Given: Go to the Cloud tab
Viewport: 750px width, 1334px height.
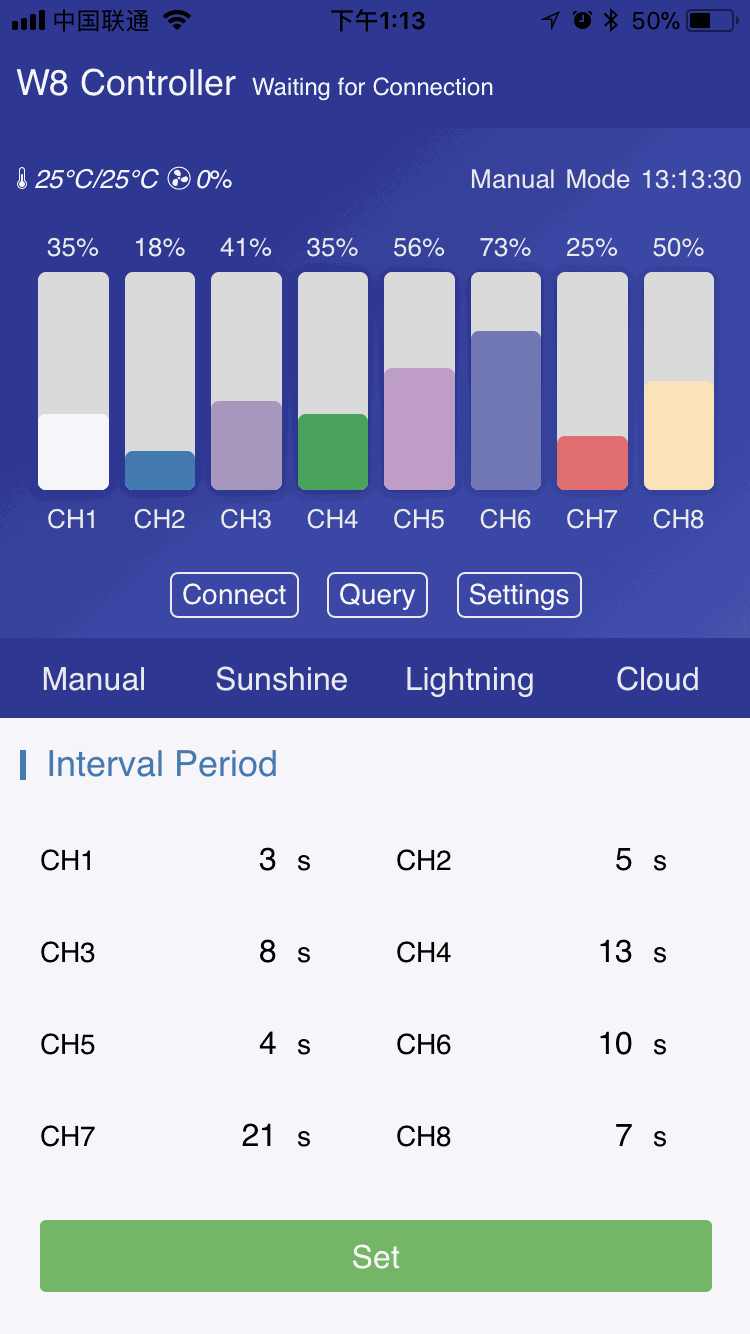Looking at the screenshot, I should click(x=657, y=679).
